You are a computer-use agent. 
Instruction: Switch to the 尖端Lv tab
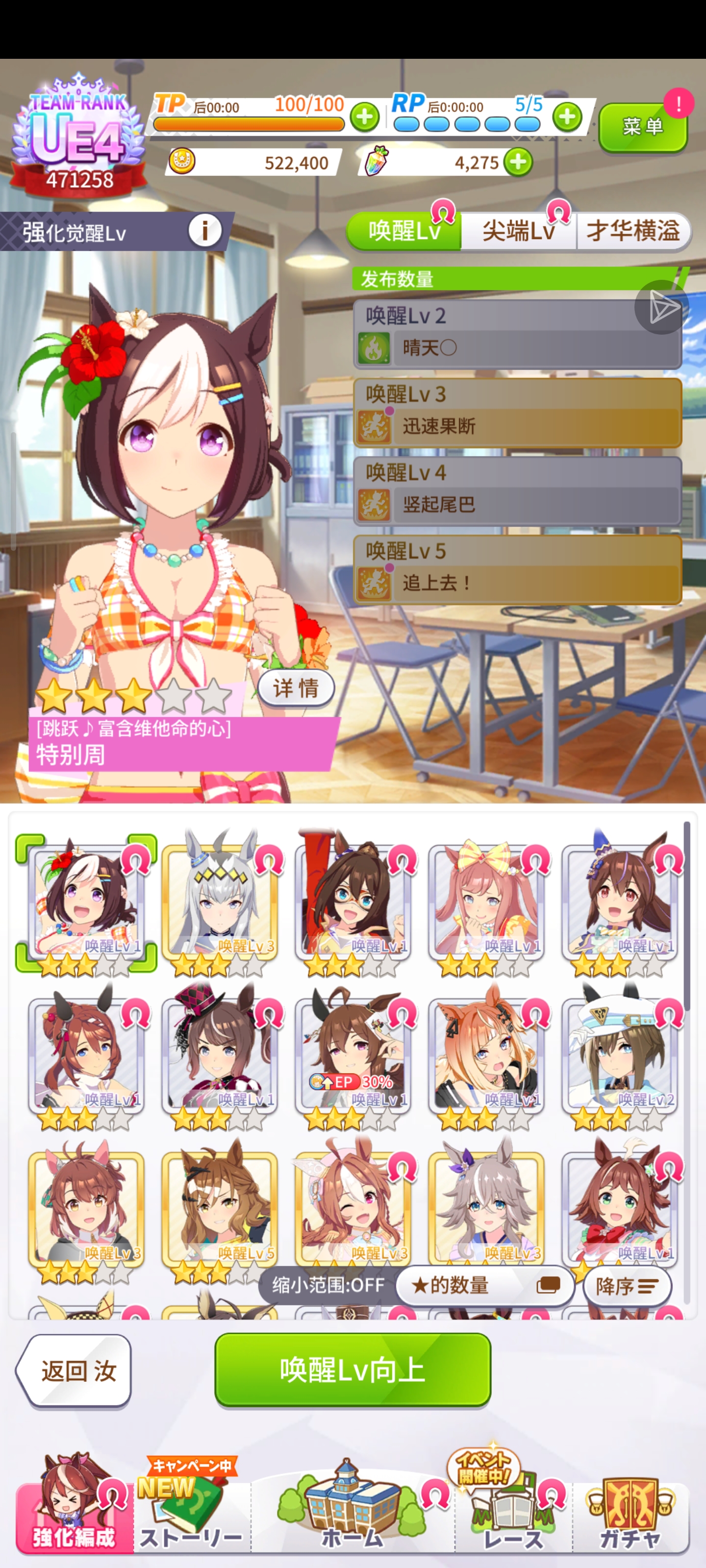point(518,231)
